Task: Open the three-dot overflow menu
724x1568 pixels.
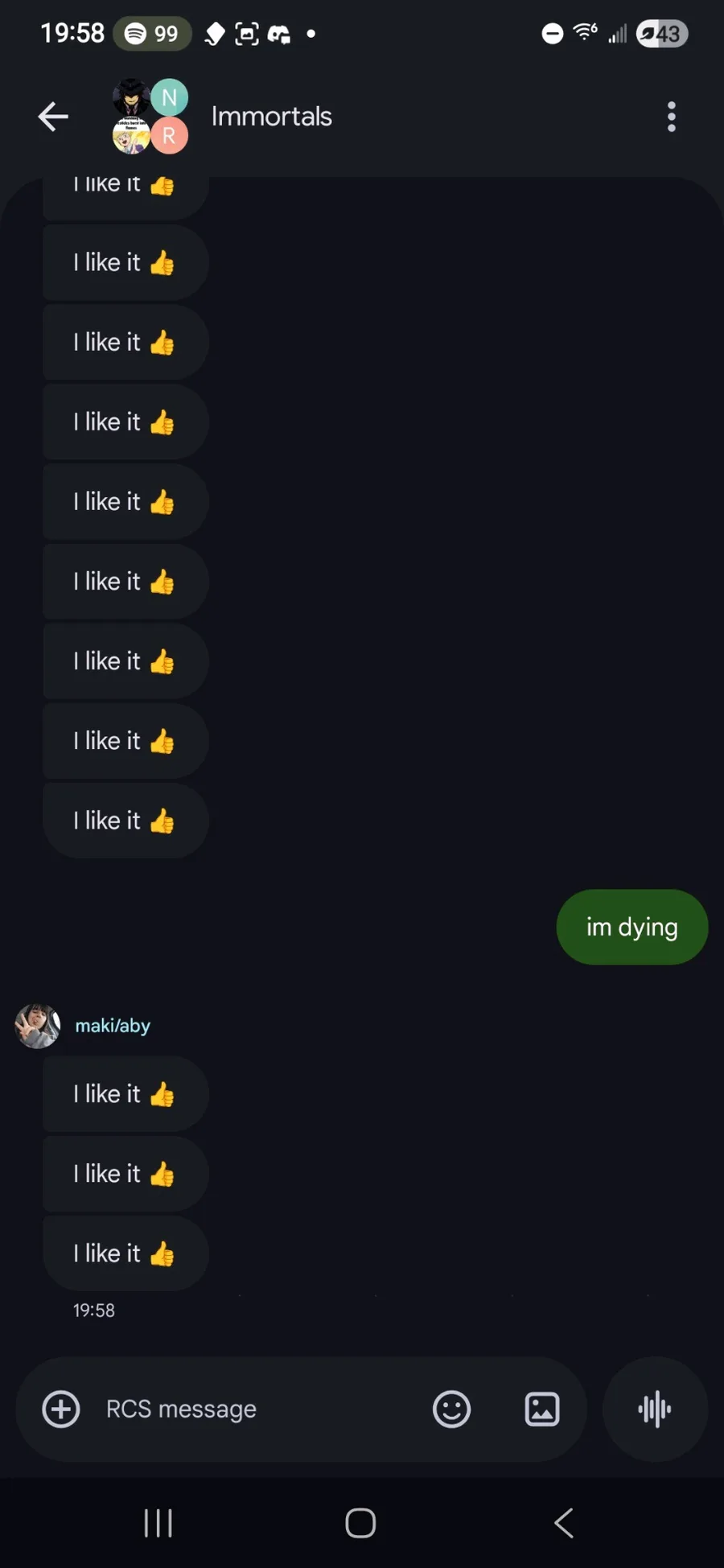Action: point(671,117)
